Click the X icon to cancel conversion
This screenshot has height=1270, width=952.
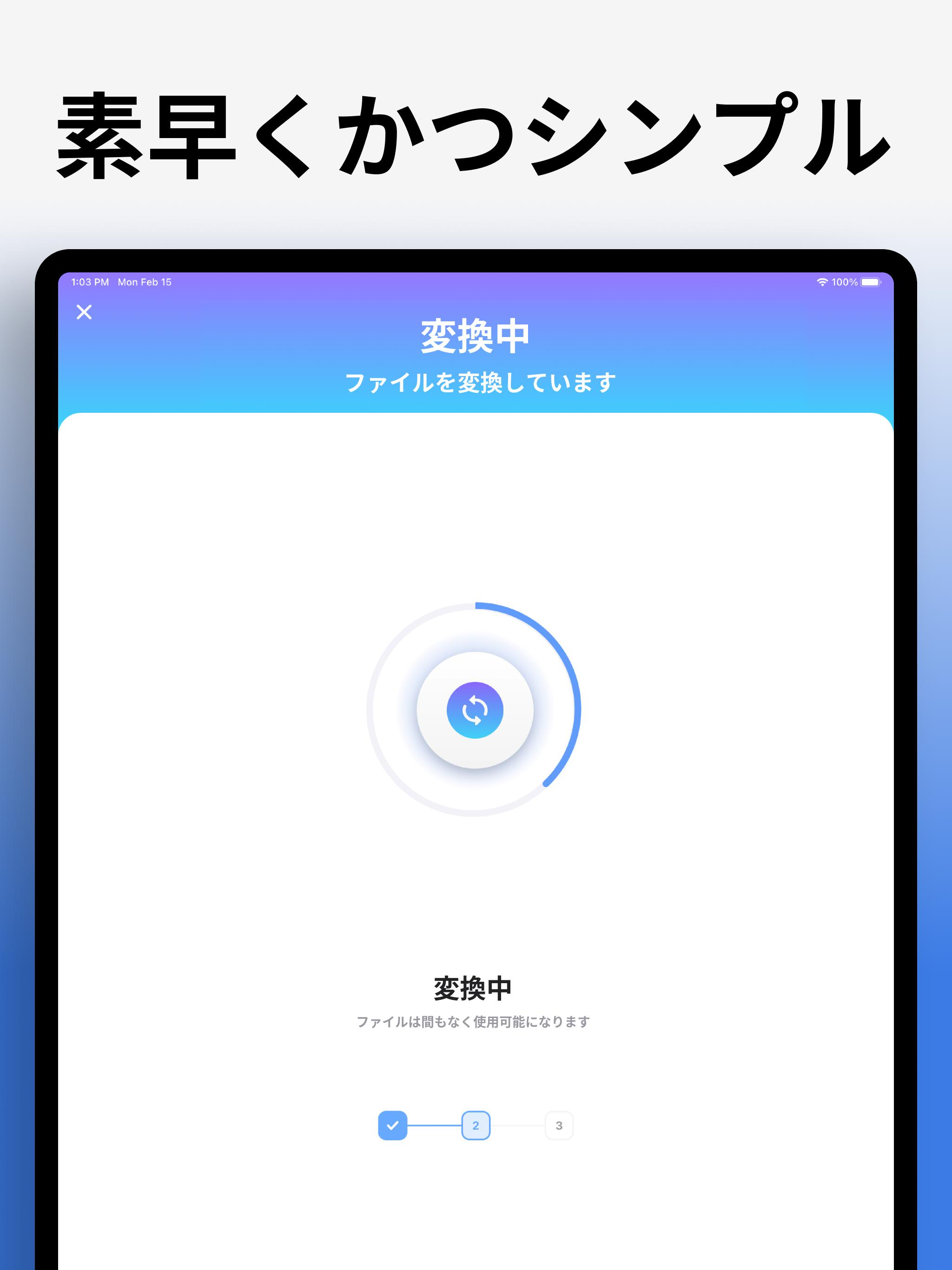85,312
